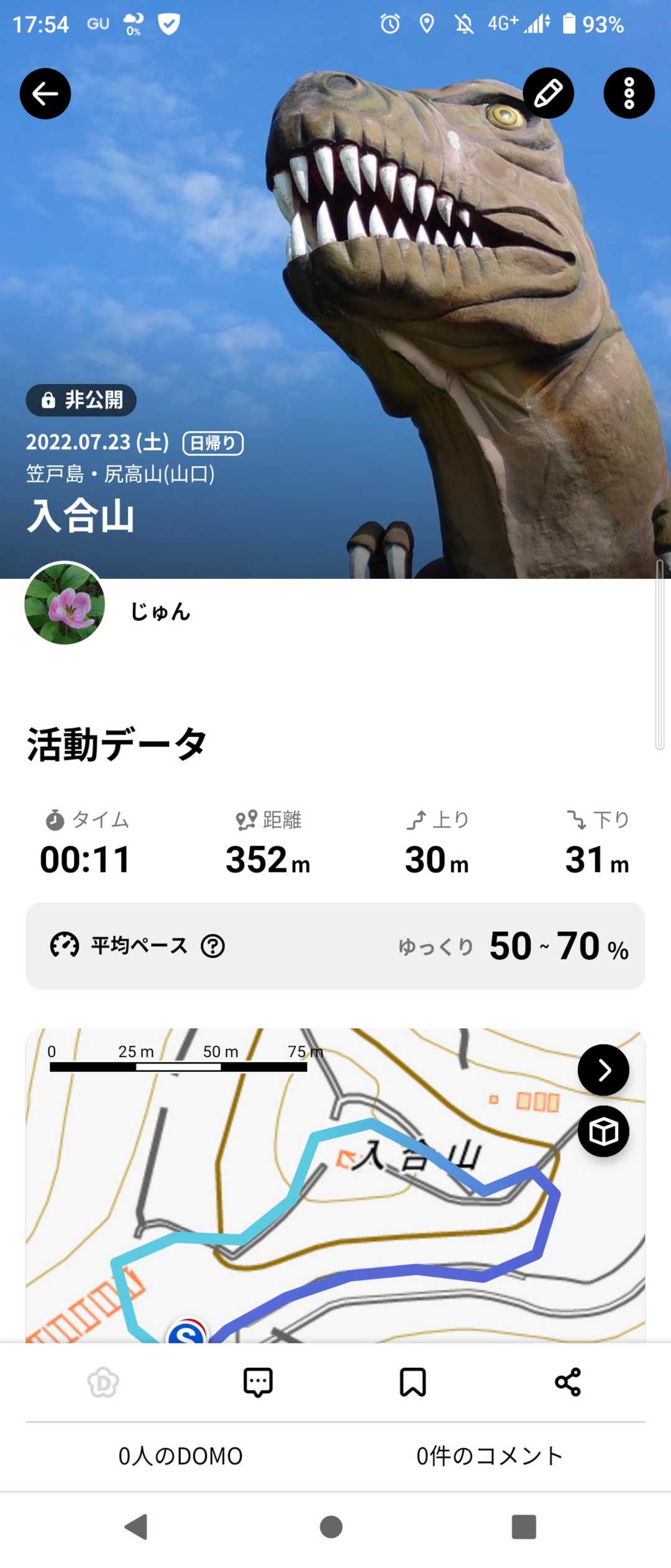The image size is (671, 1568).
Task: Open the three-dot overflow menu
Action: (x=629, y=94)
